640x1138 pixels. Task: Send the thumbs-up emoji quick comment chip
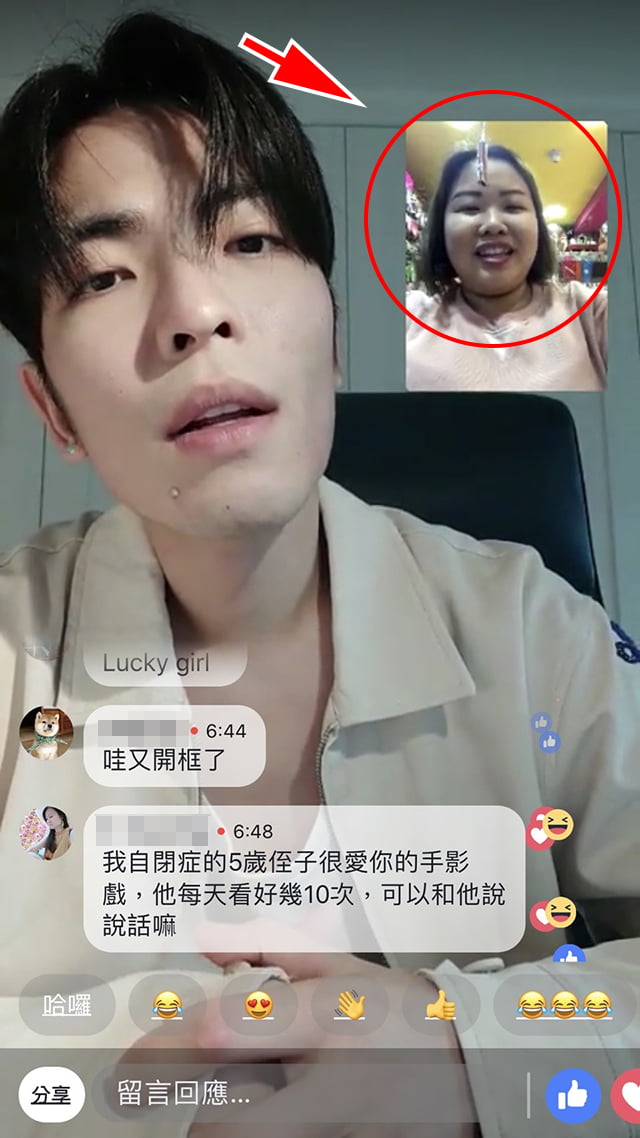[x=440, y=1004]
